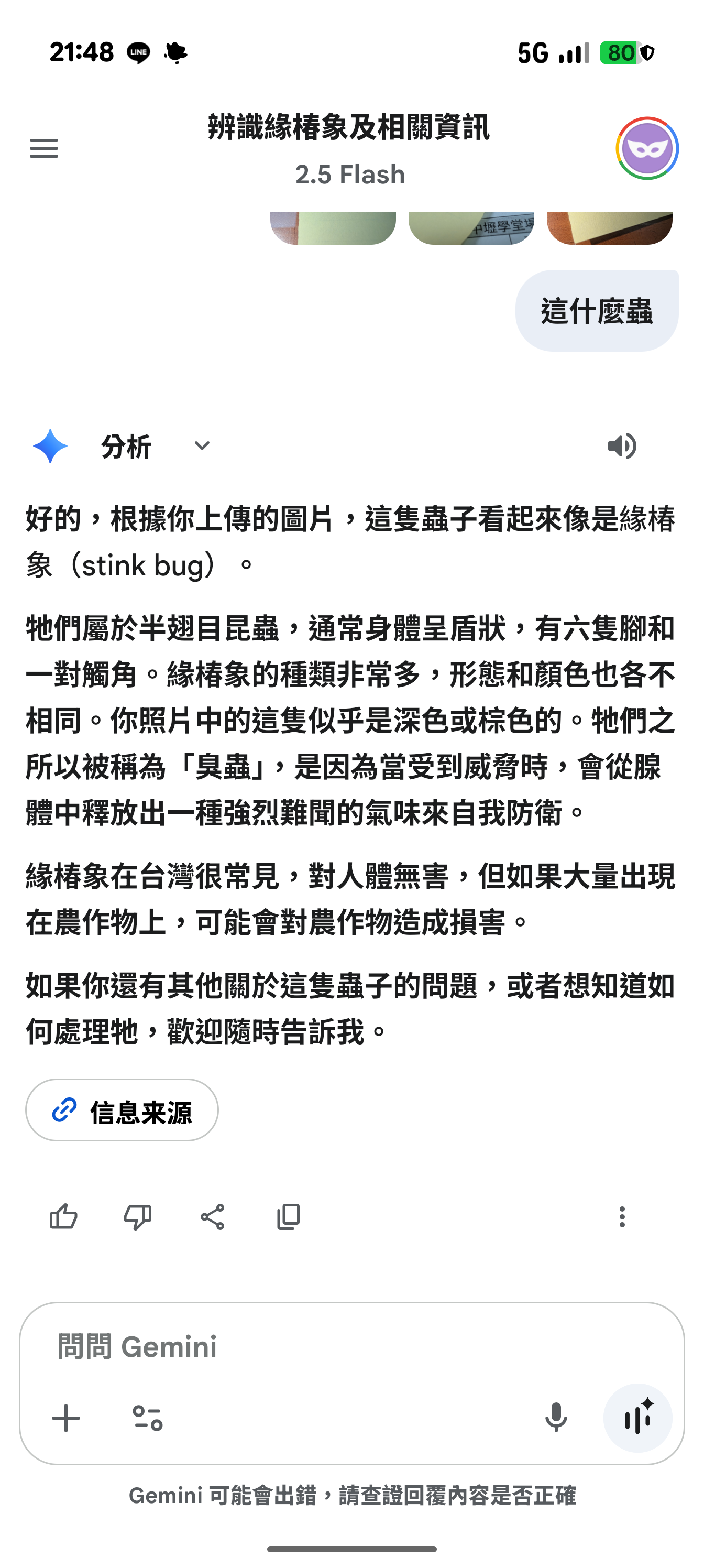Image resolution: width=704 pixels, height=1568 pixels.
Task: Launch Gemini Live conversation mode
Action: 637,1418
